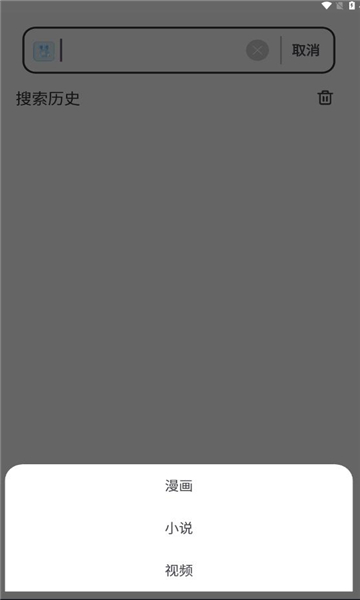Open the search type icon selector
The image size is (360, 600).
[44, 51]
